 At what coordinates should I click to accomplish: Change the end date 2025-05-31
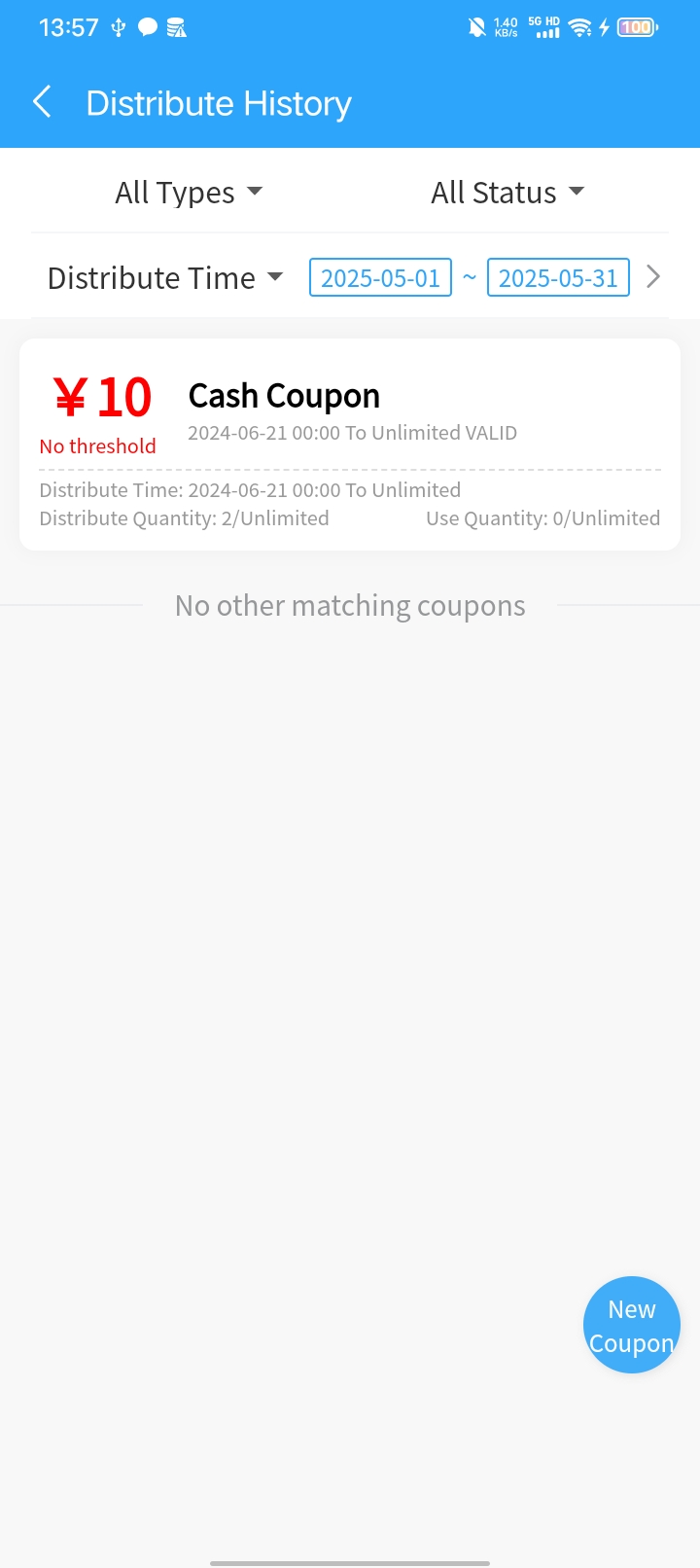point(558,278)
